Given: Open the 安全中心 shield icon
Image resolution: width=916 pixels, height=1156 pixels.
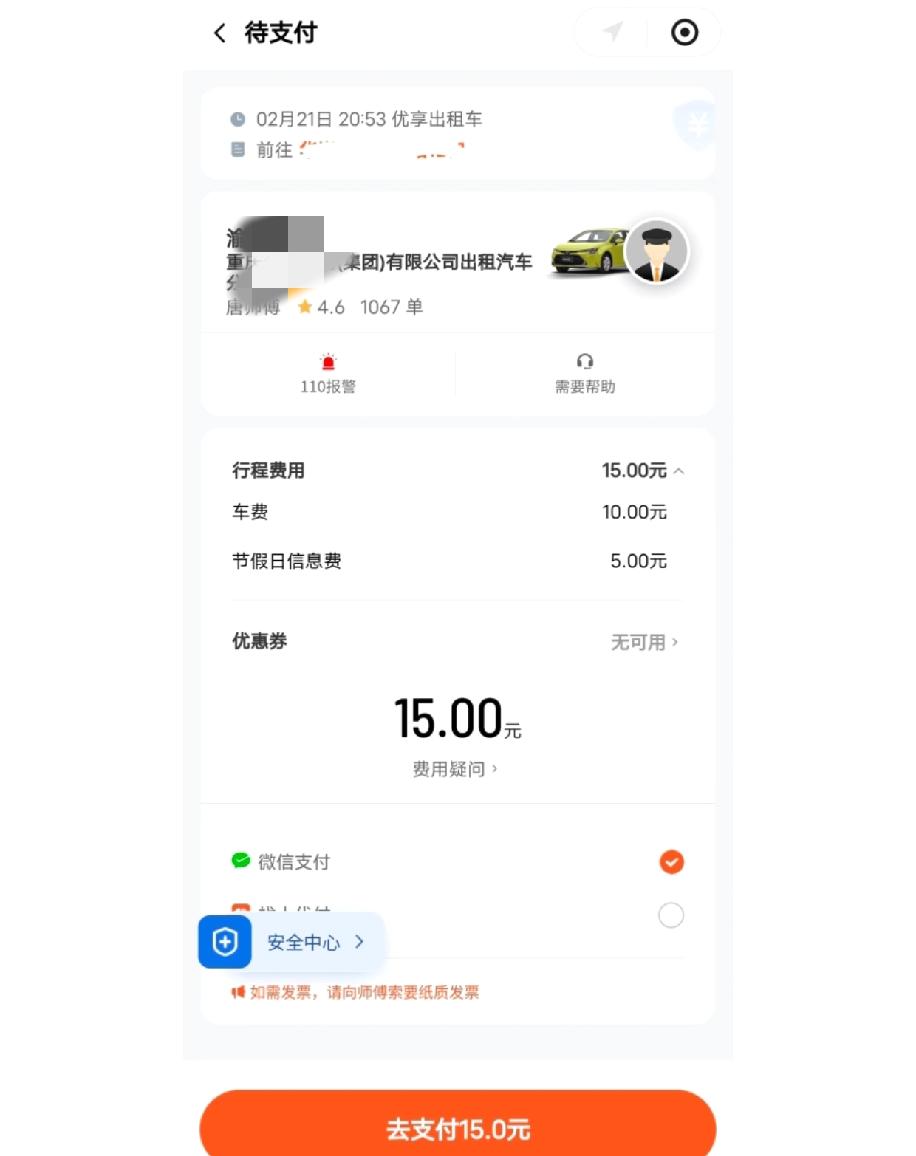Looking at the screenshot, I should 224,941.
